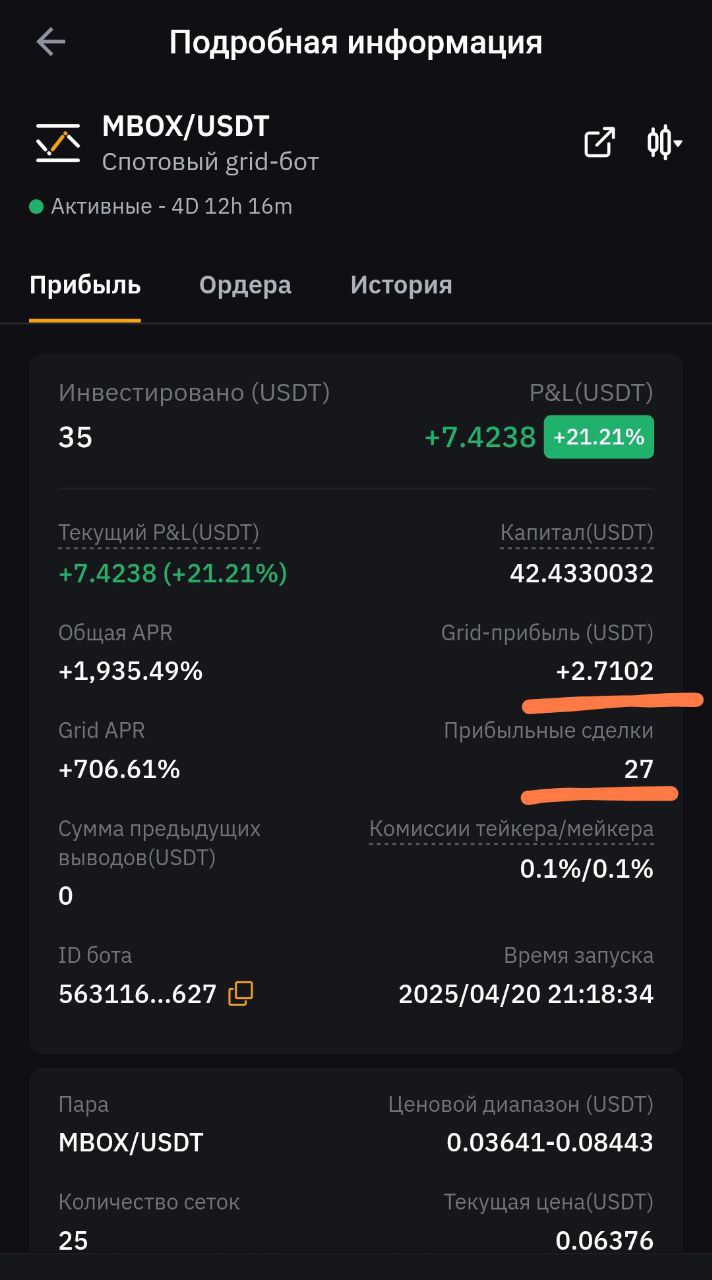This screenshot has width=712, height=1280.
Task: Switch to the Ордера tab
Action: [245, 285]
